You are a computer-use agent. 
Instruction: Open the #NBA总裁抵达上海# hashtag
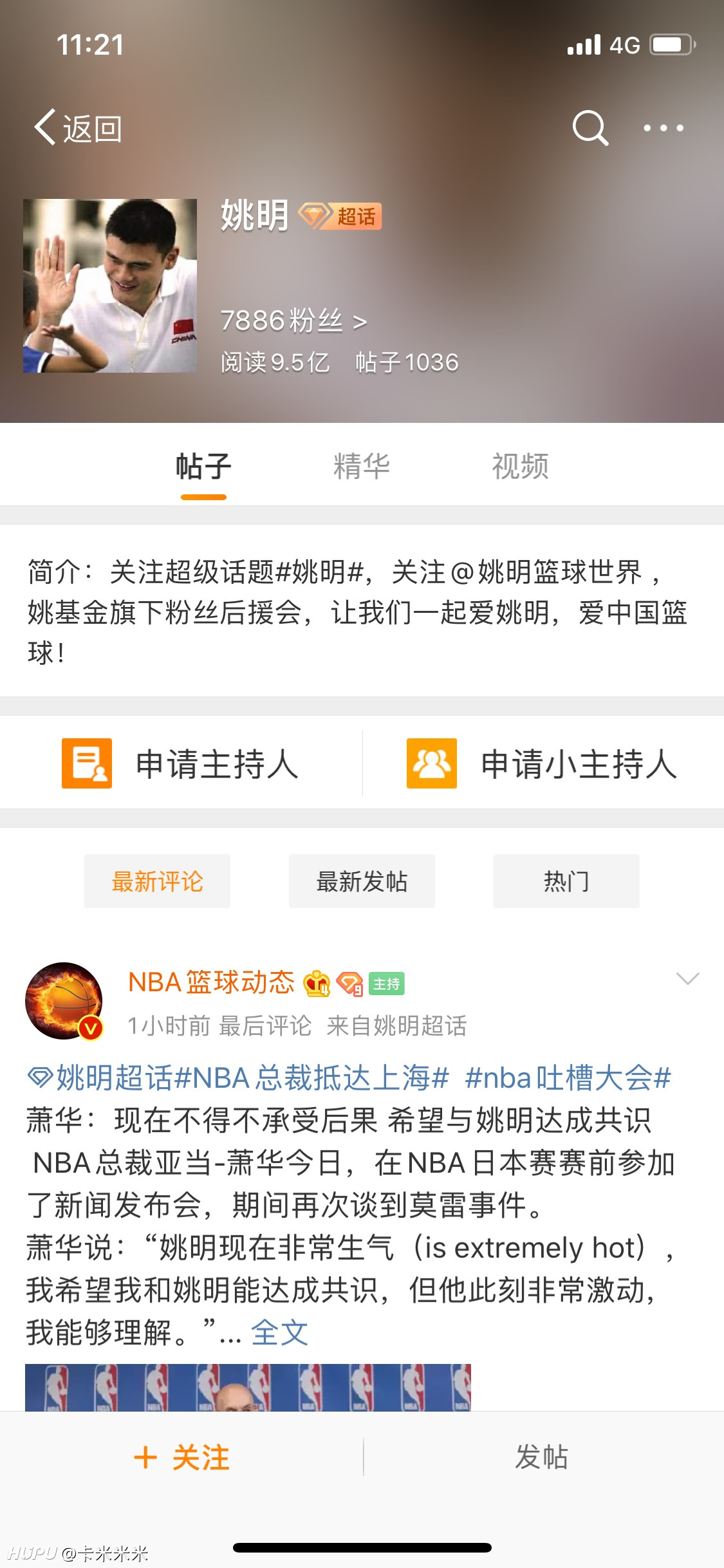click(x=311, y=1078)
